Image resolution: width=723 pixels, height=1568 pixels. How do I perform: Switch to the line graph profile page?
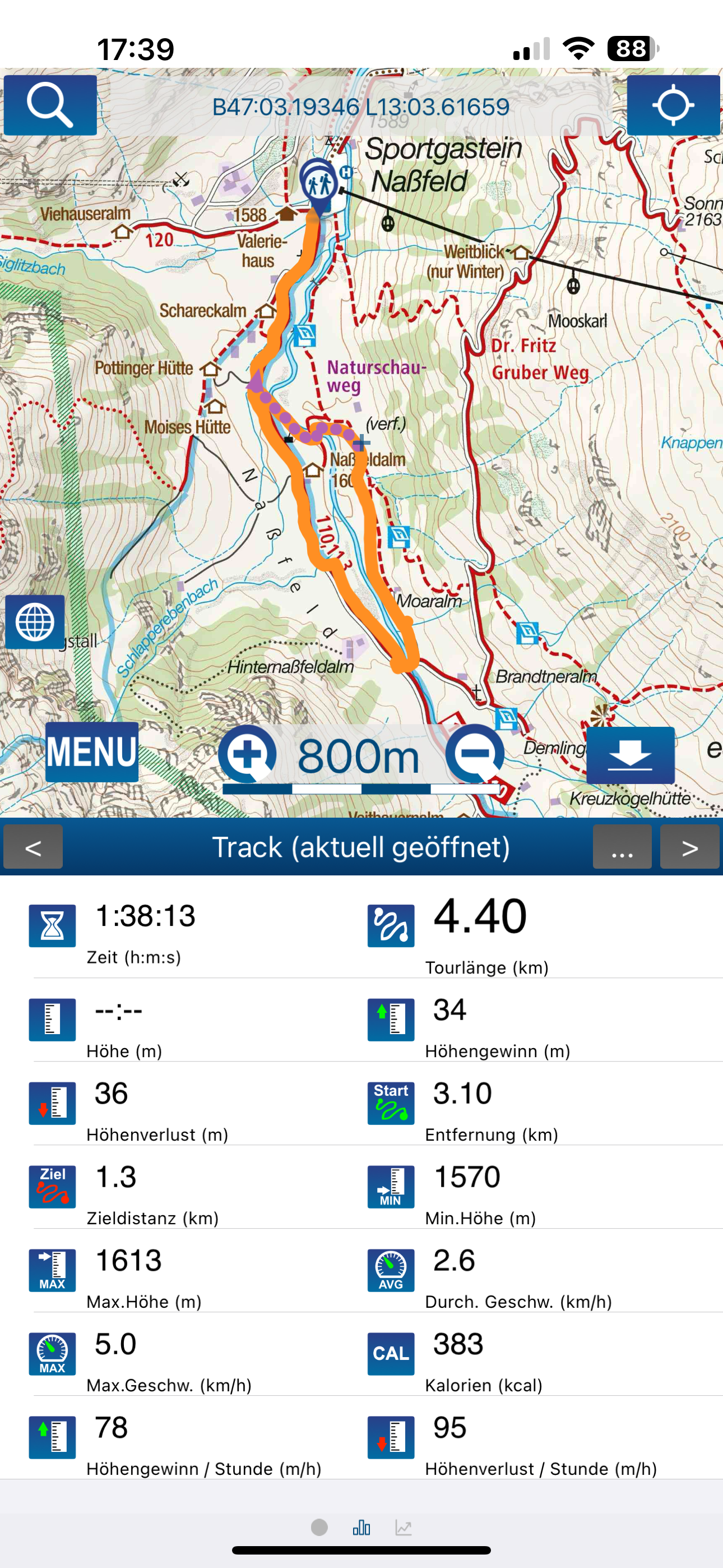404,1527
